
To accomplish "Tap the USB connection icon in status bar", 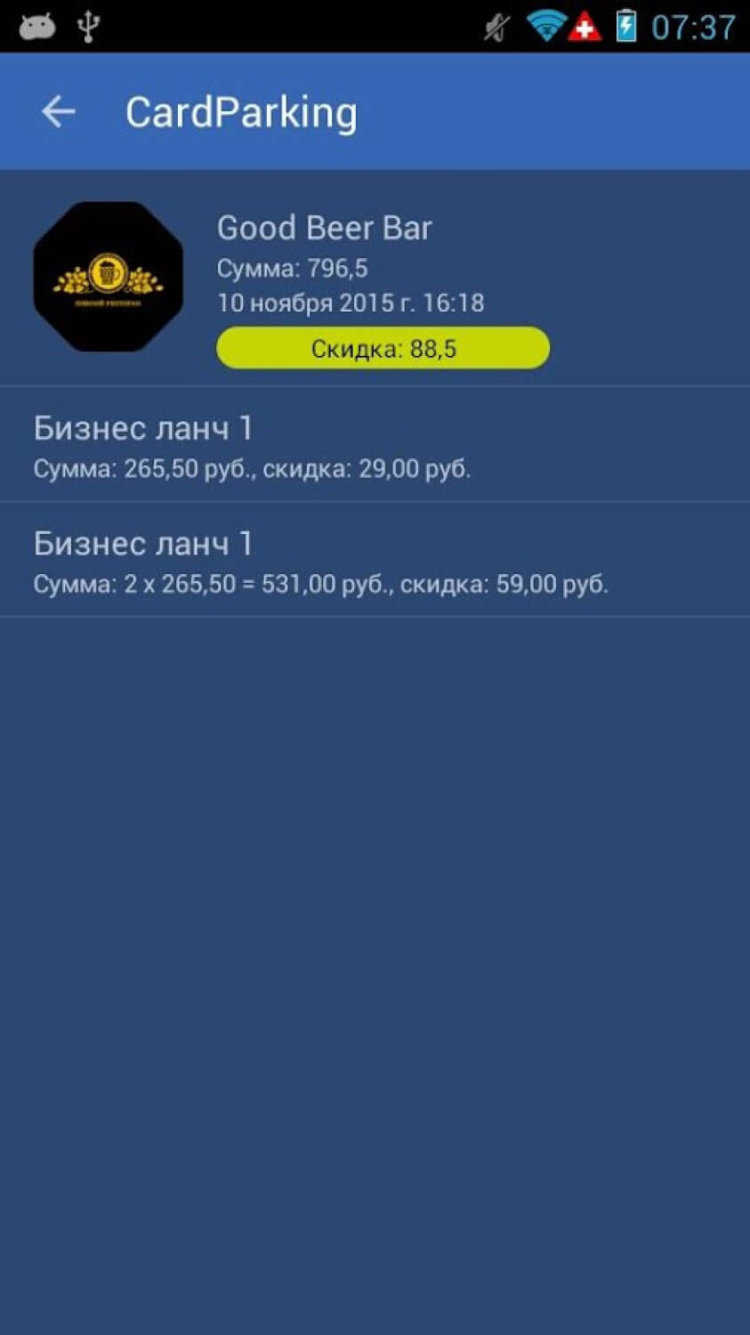I will tap(90, 25).
